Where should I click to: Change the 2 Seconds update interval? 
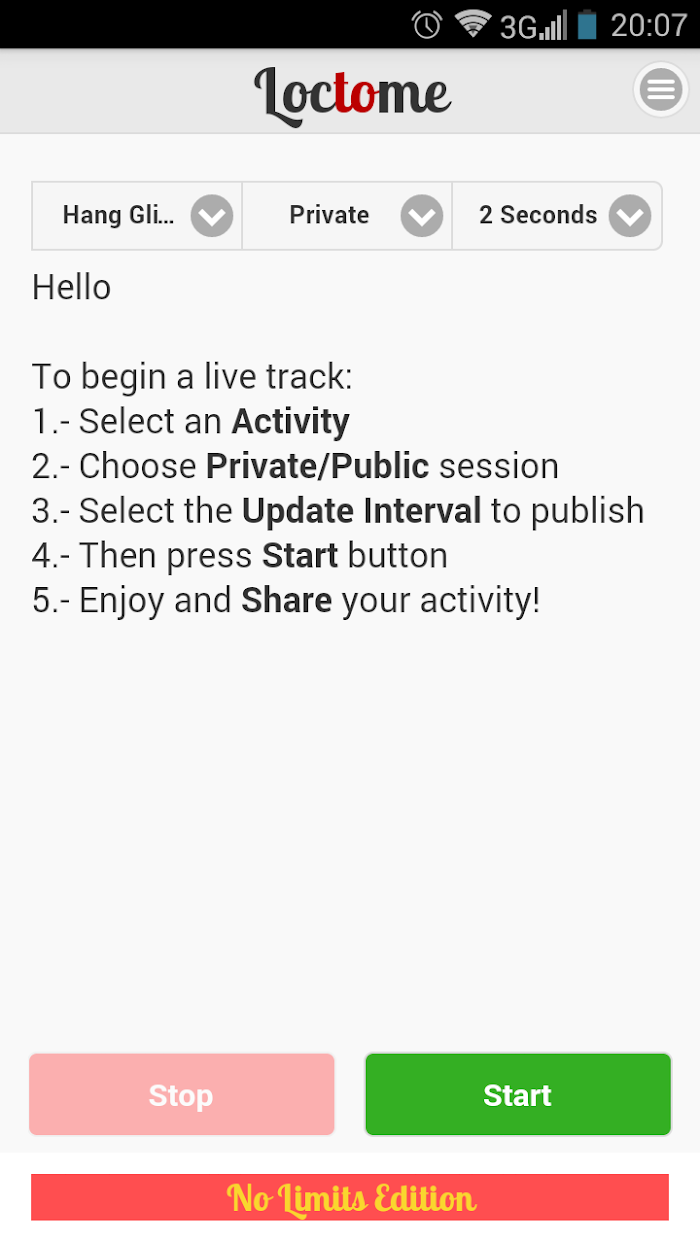coord(558,215)
